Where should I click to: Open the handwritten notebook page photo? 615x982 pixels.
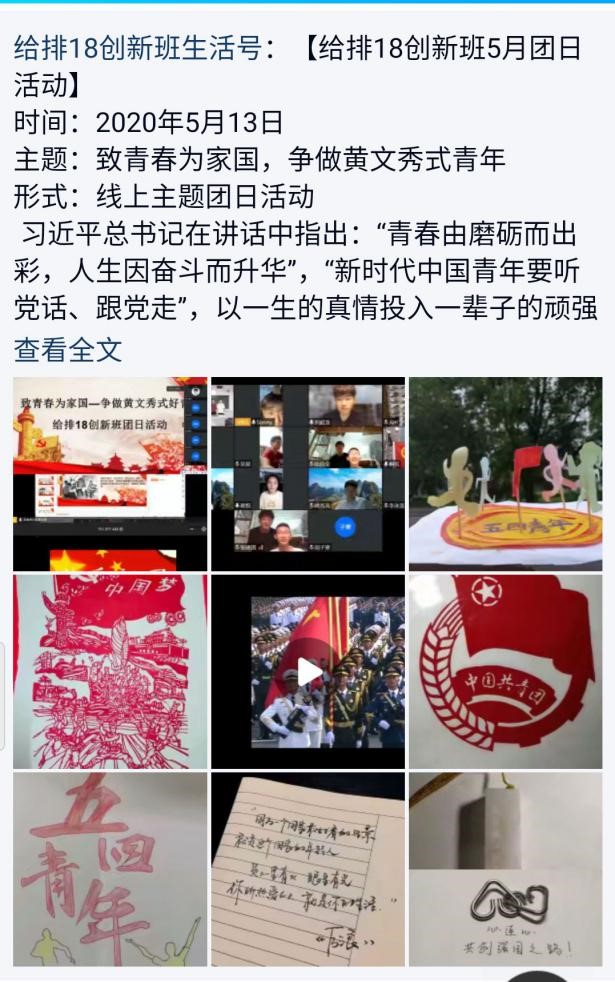pyautogui.click(x=308, y=869)
